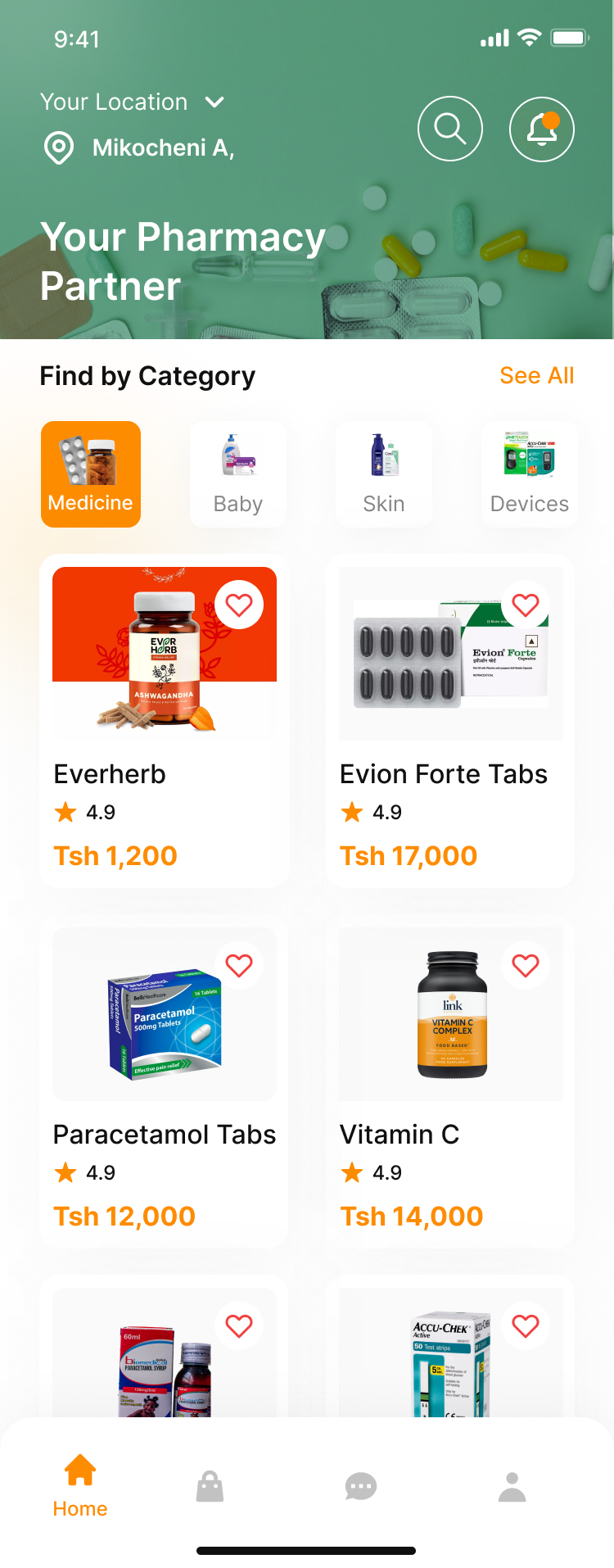Open the chat messages tab

[361, 1486]
